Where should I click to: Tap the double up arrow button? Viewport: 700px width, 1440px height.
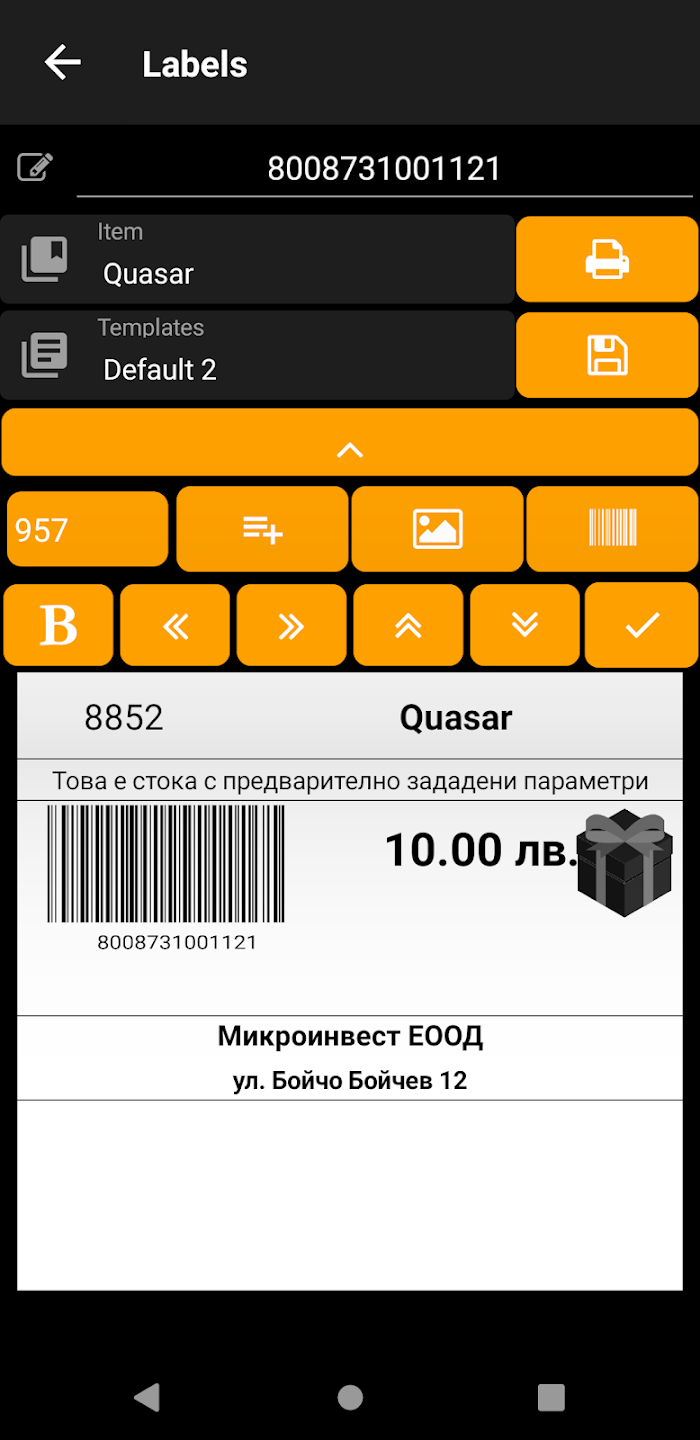408,625
